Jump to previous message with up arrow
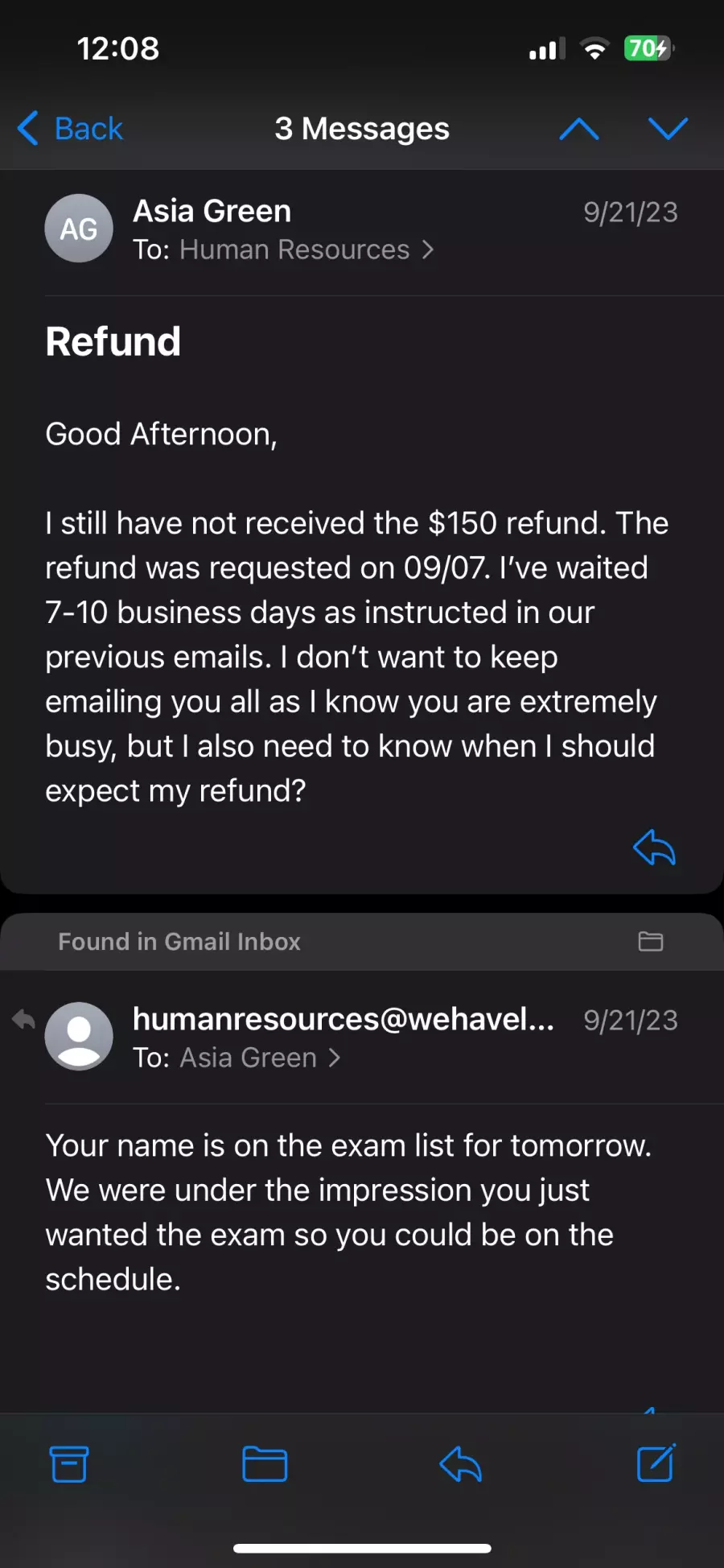The width and height of the screenshot is (724, 1568). tap(579, 129)
